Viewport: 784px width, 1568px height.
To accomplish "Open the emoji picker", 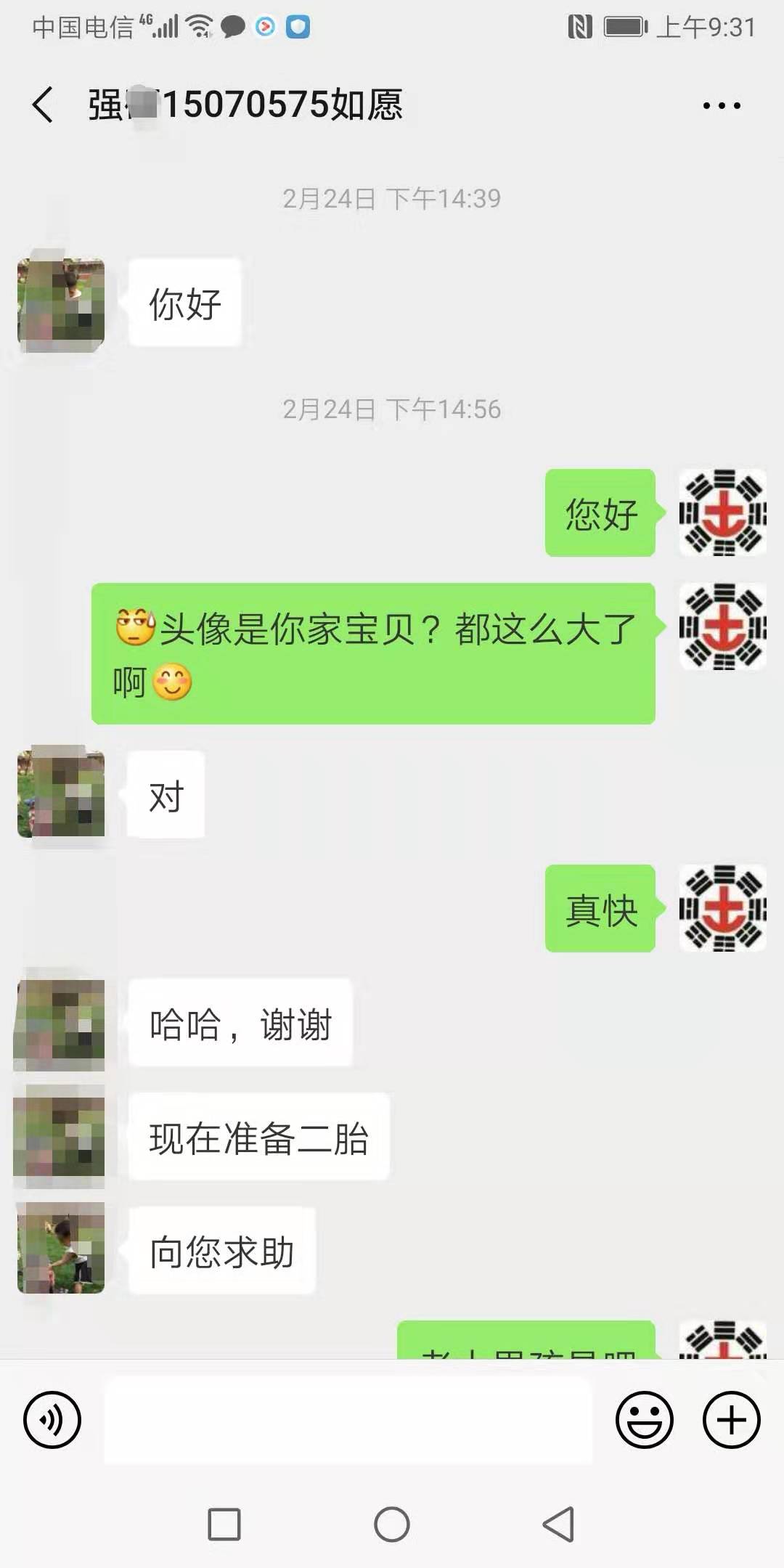I will [645, 1420].
